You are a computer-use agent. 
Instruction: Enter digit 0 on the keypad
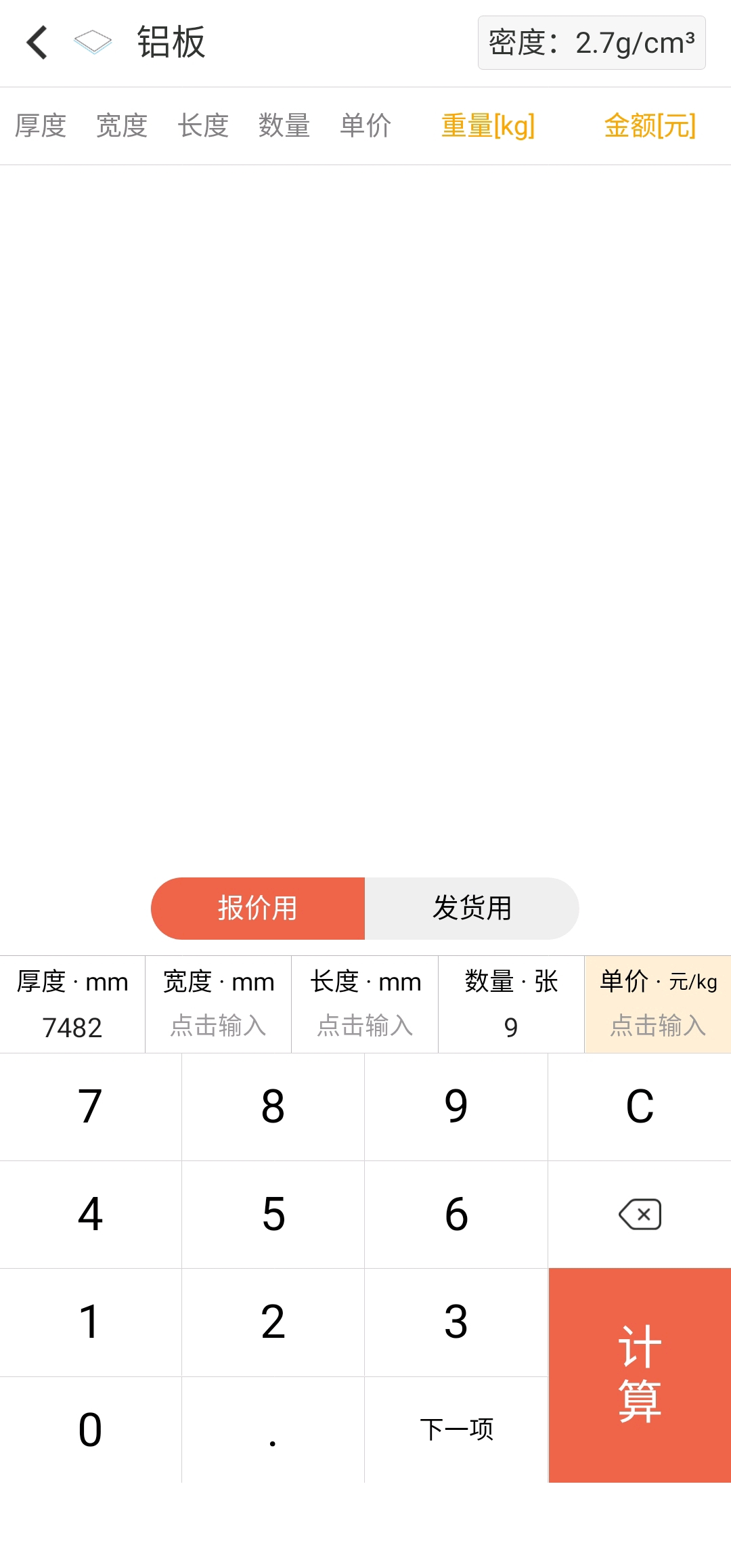coord(91,1429)
